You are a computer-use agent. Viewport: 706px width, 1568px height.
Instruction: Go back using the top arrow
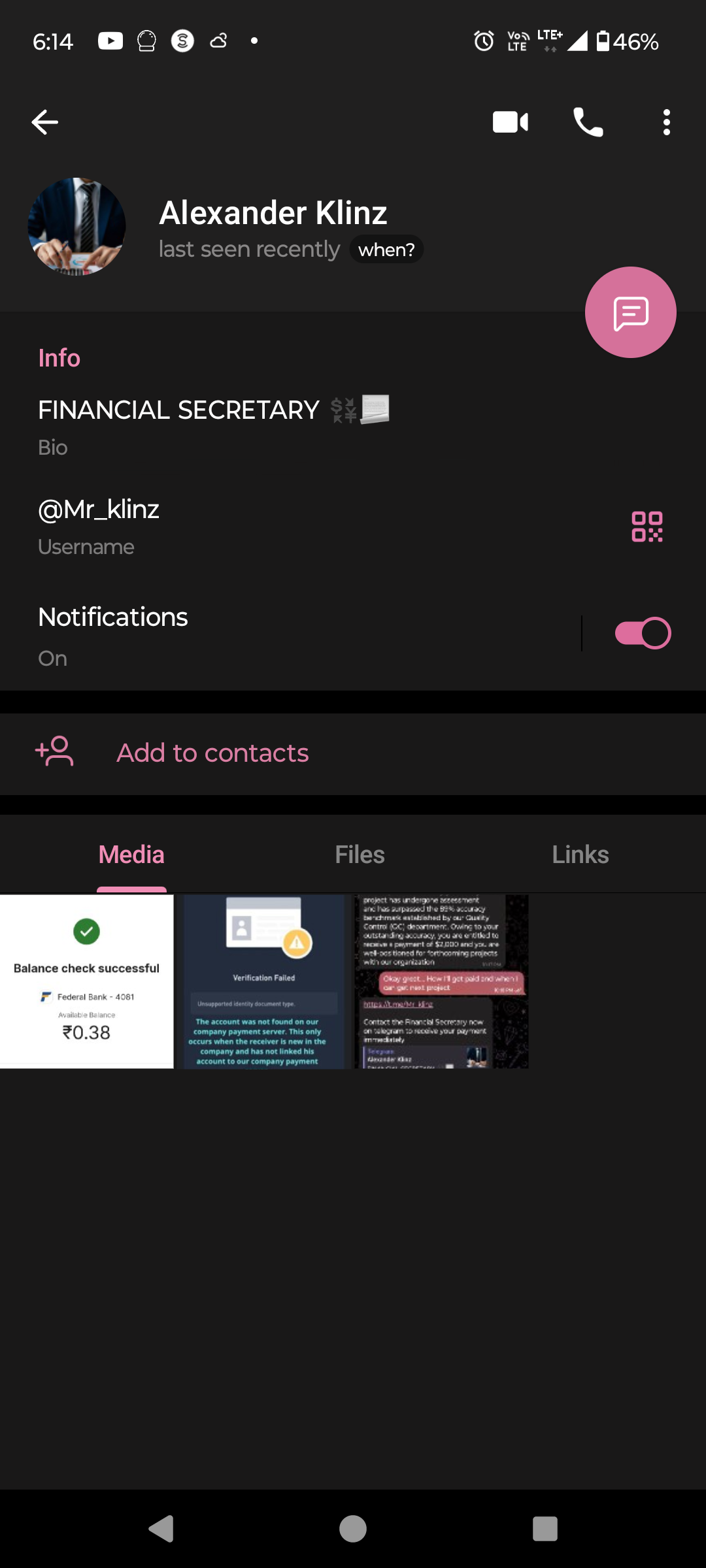(44, 122)
